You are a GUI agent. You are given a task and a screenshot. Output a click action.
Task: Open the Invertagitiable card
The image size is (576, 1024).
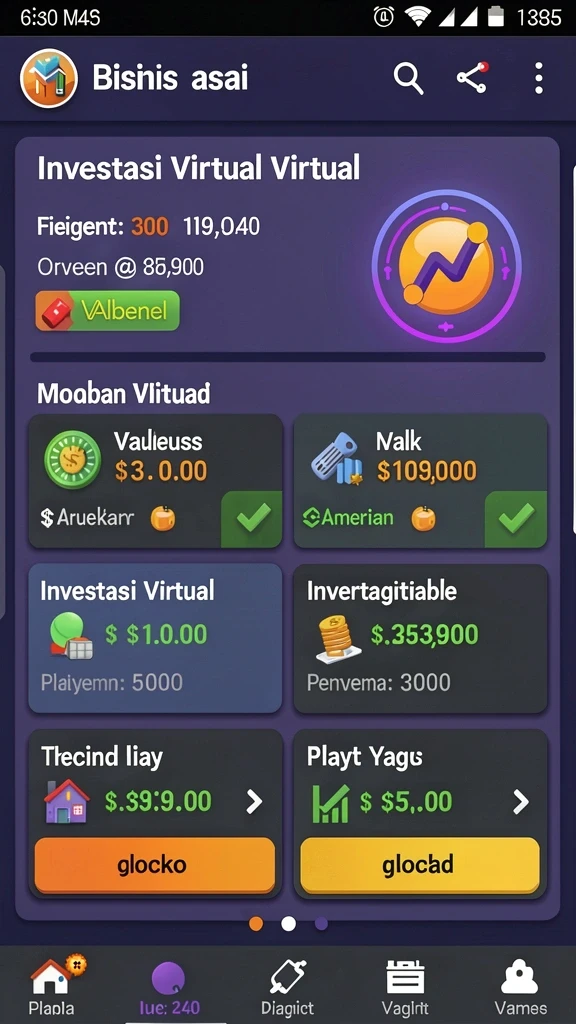click(421, 639)
